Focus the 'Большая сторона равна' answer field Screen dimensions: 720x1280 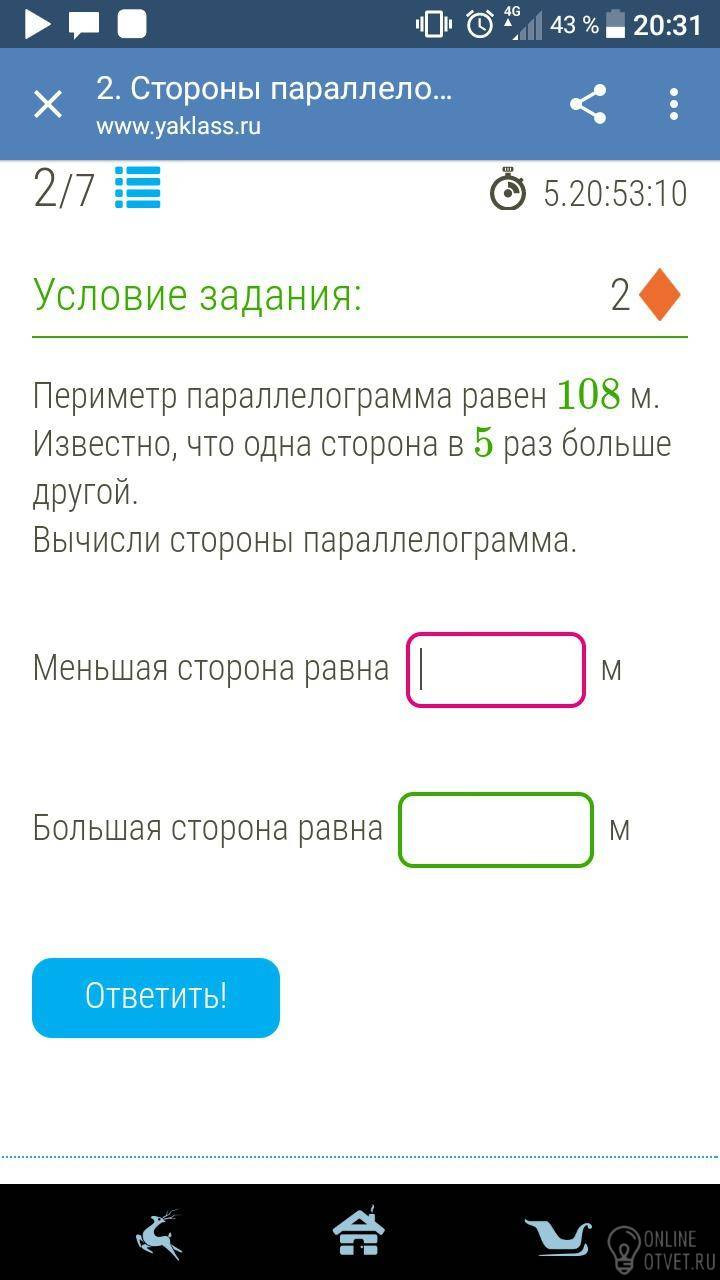pyautogui.click(x=496, y=829)
